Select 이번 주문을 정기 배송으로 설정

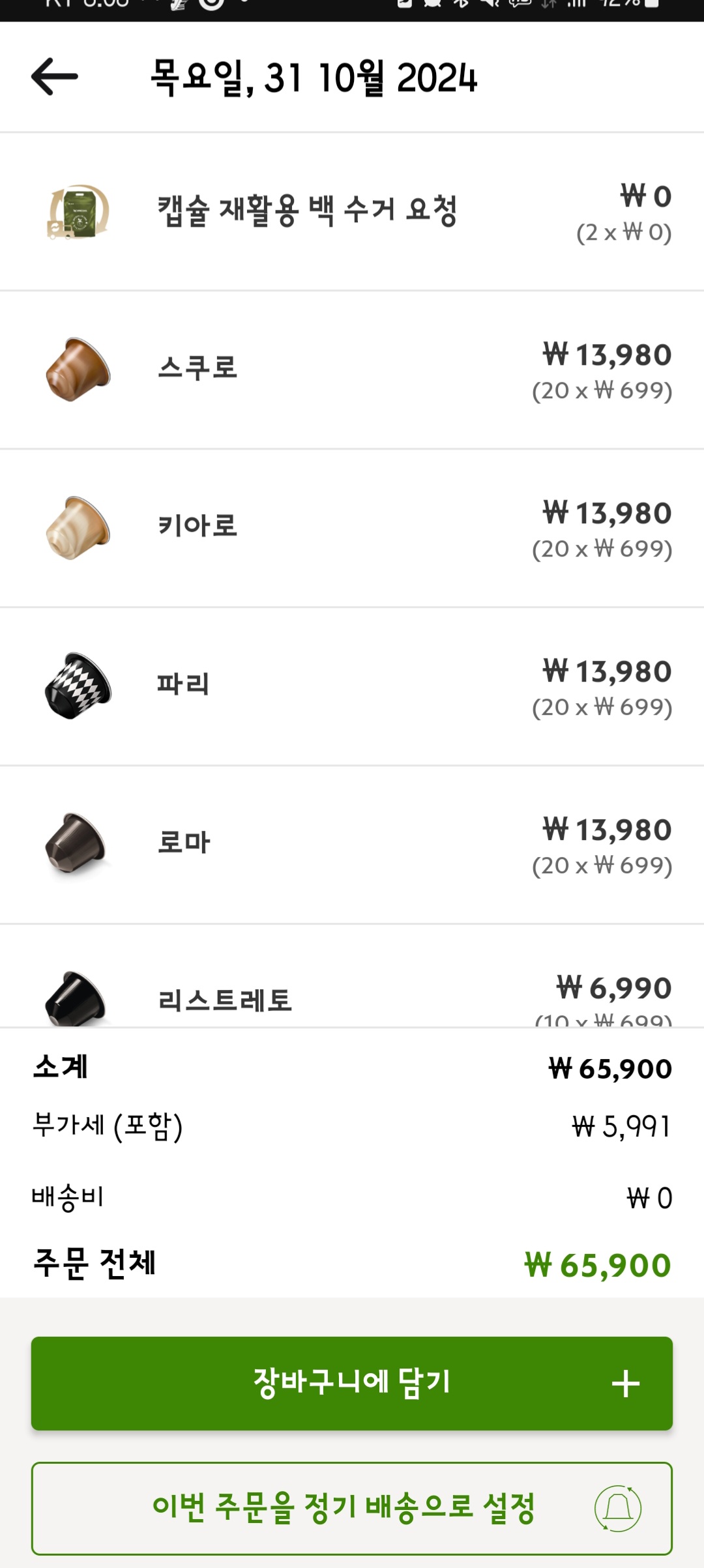[x=352, y=1508]
